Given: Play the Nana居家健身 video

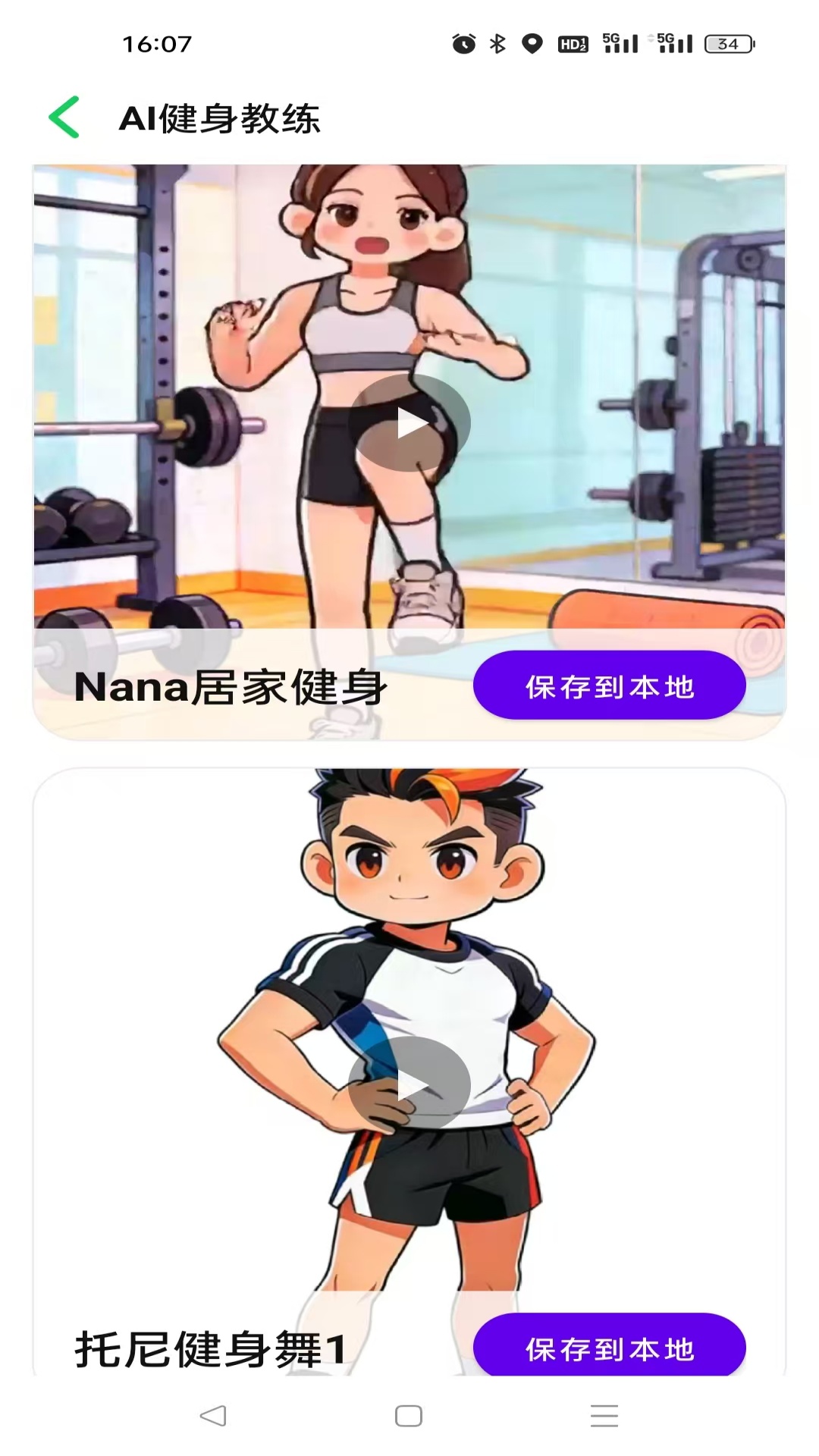Looking at the screenshot, I should 409,422.
